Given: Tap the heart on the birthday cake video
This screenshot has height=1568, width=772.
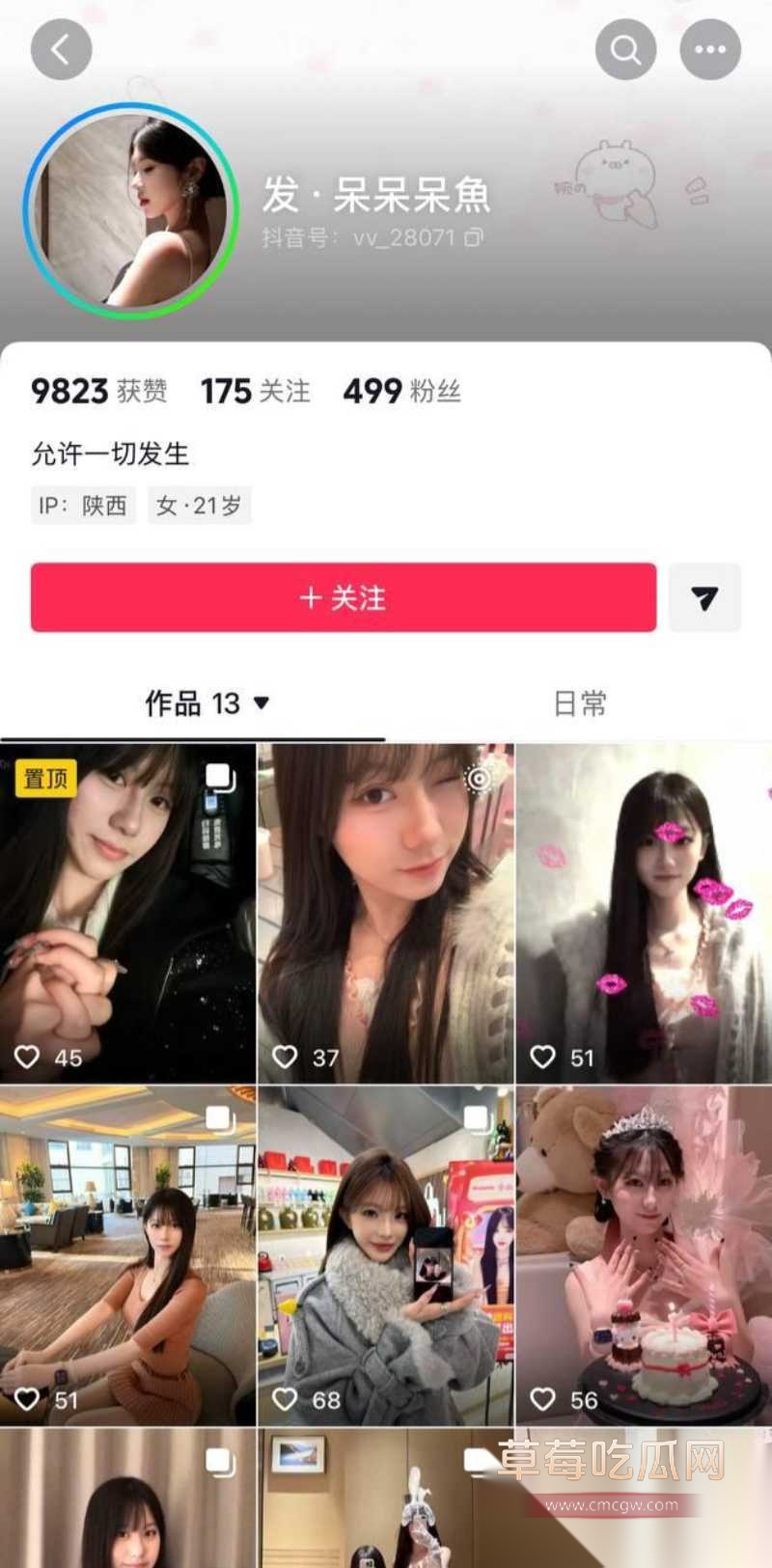Looking at the screenshot, I should click(543, 1400).
